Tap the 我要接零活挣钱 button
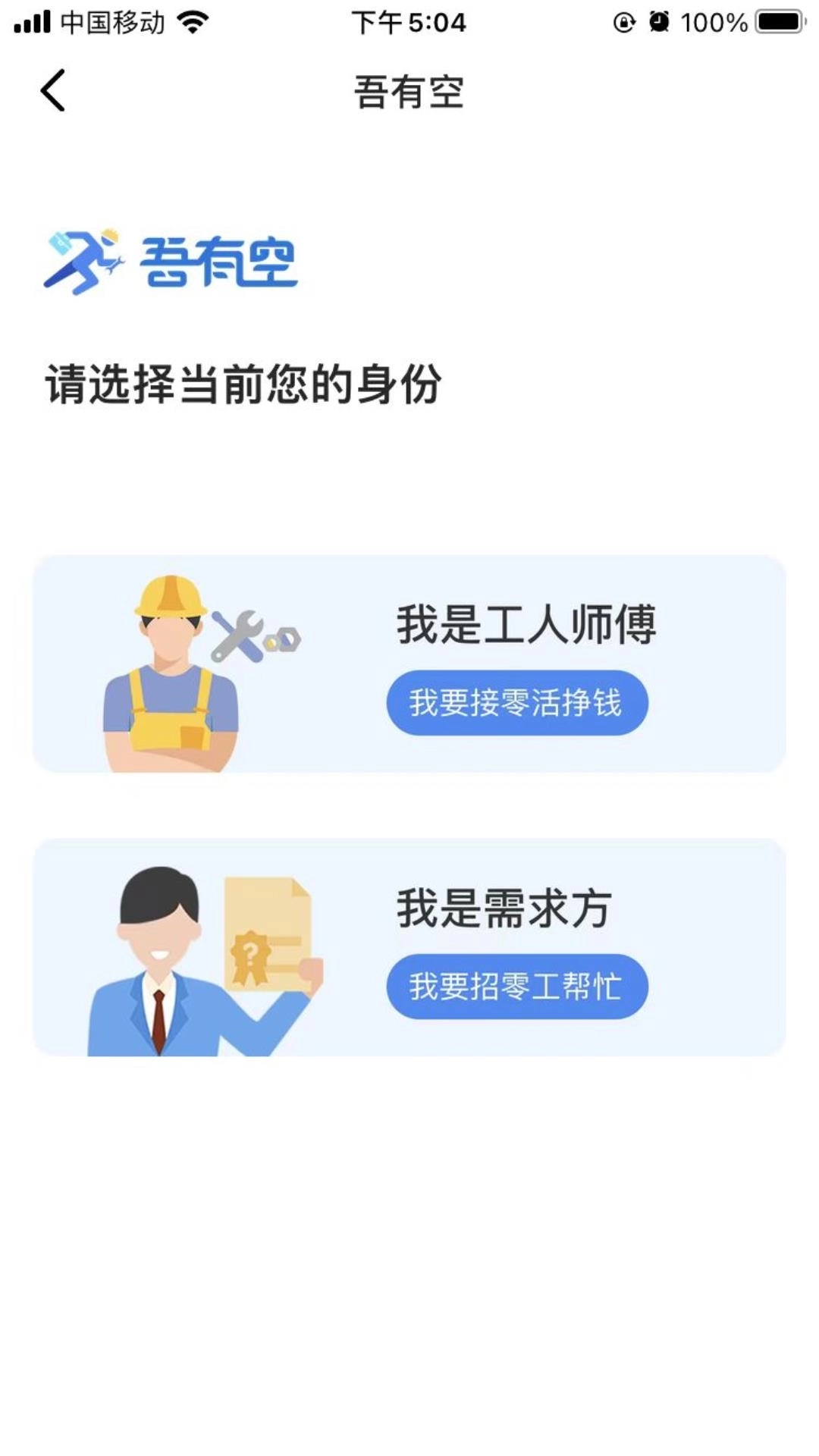This screenshot has width=819, height=1456. (518, 704)
